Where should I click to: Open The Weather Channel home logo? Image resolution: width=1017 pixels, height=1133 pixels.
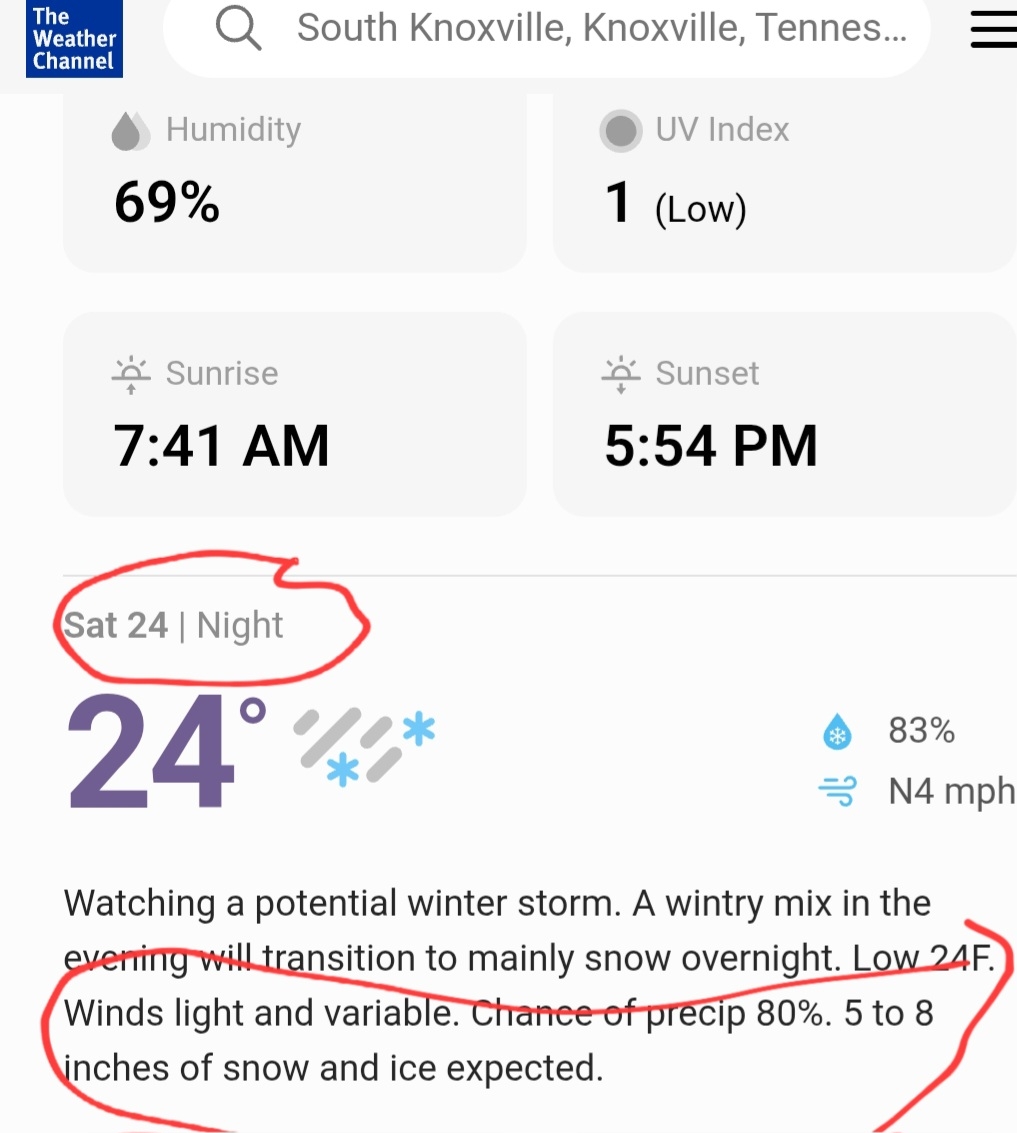click(74, 40)
